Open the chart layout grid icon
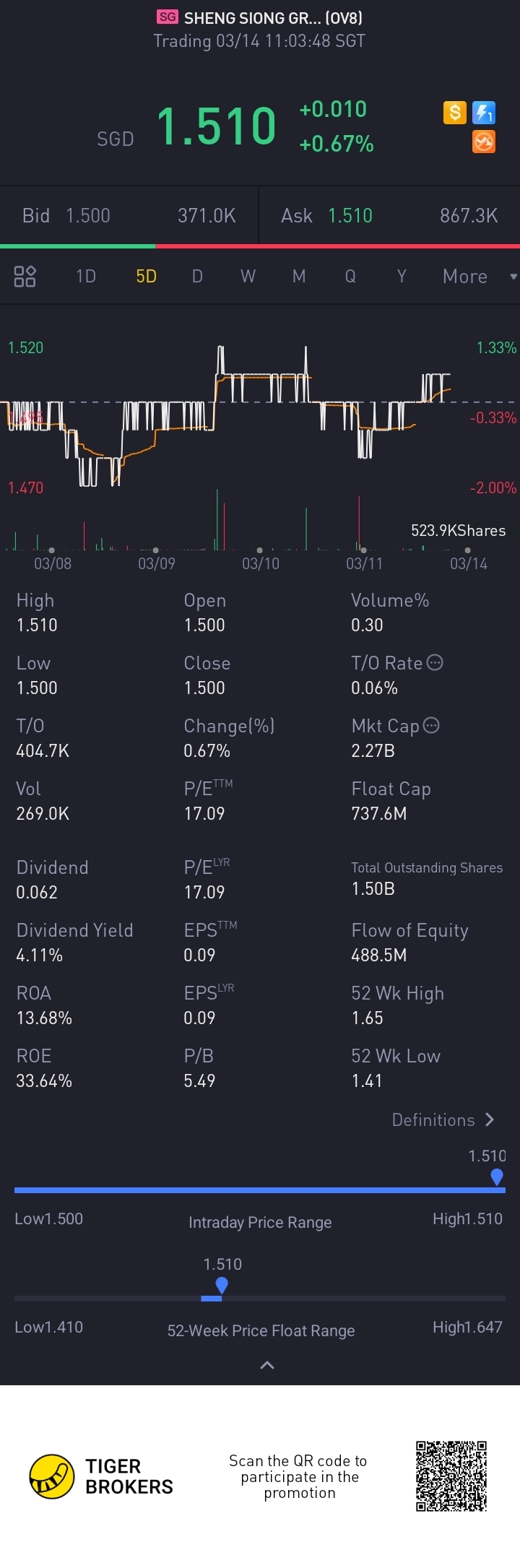 [25, 276]
